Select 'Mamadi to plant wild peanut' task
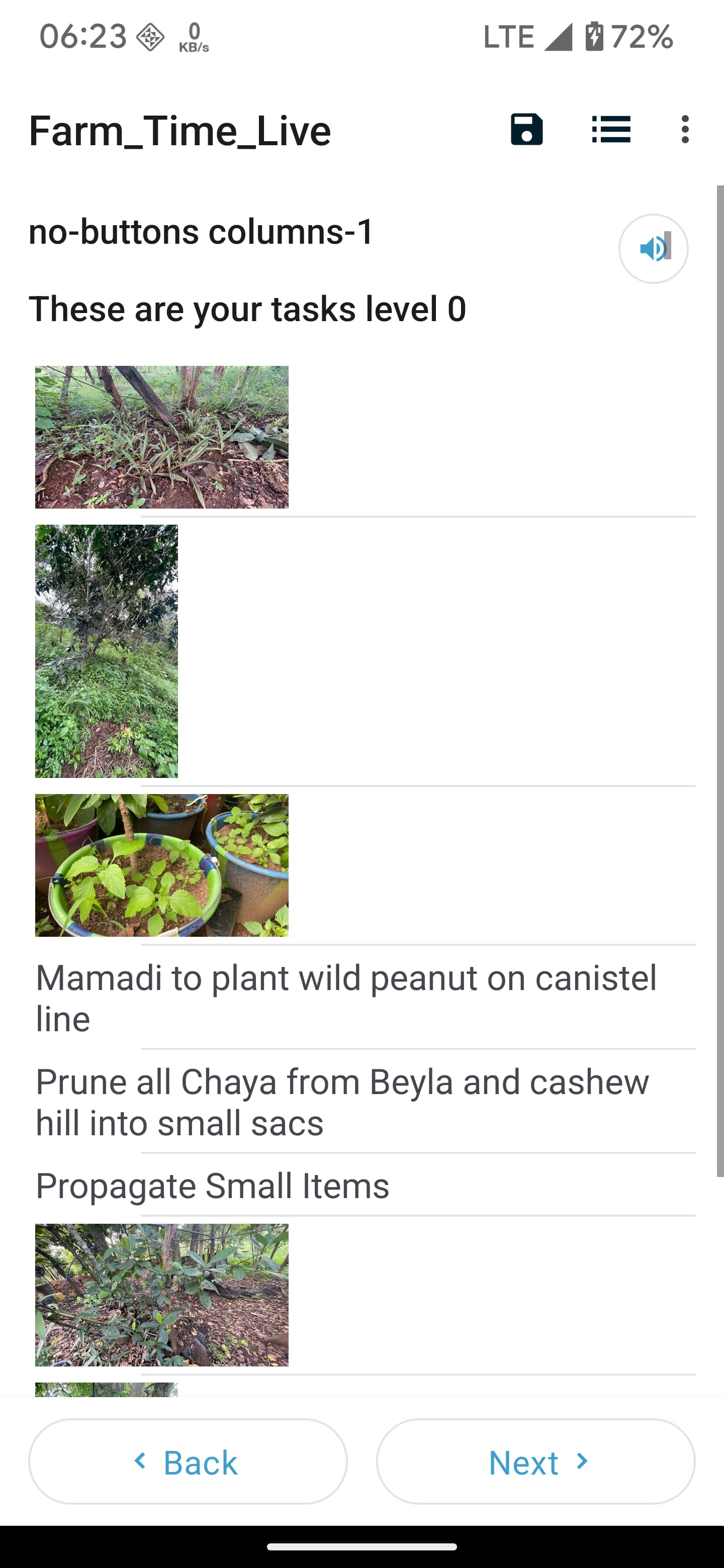This screenshot has width=724, height=1568. (346, 998)
